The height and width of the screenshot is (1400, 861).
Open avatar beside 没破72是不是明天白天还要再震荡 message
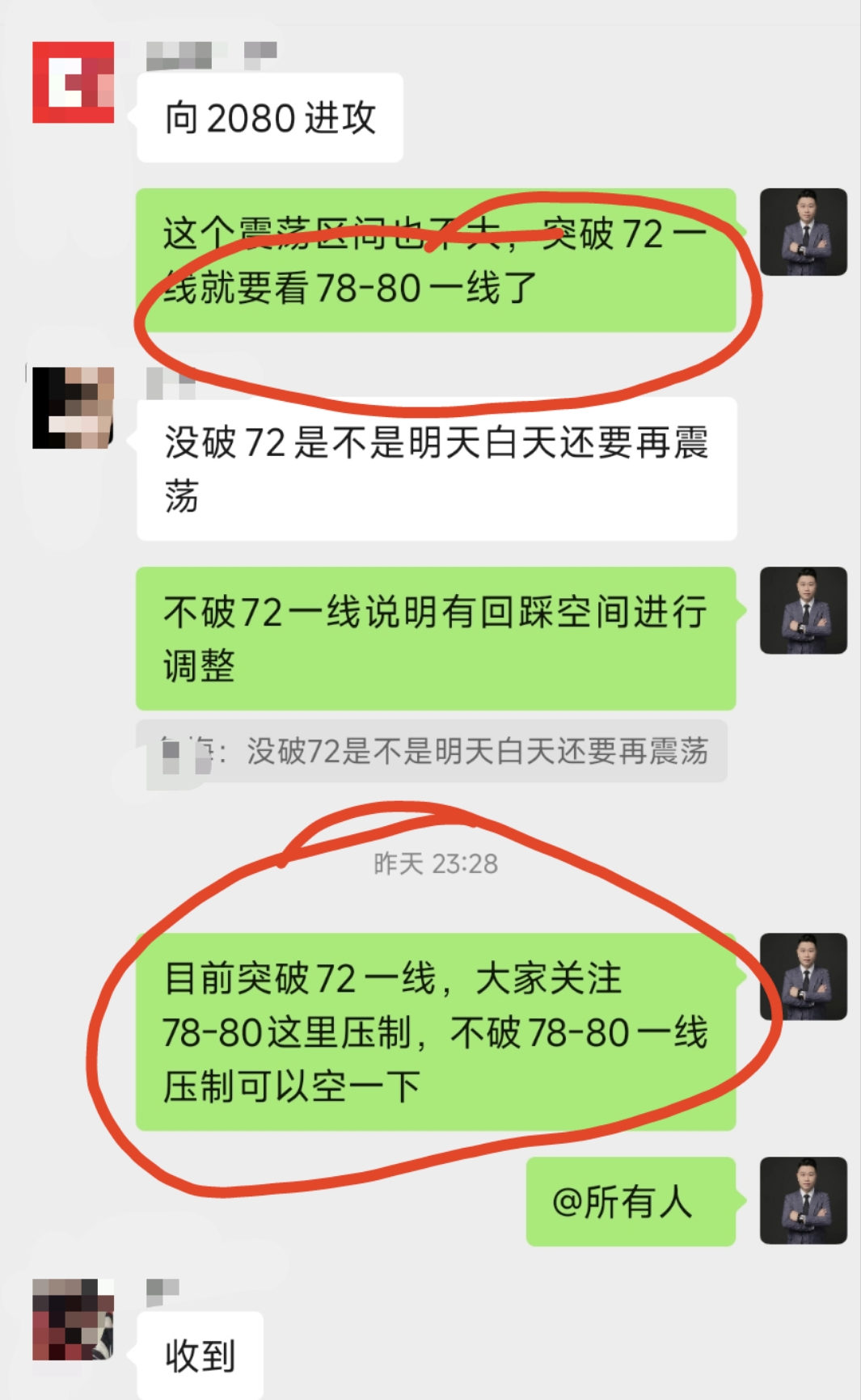(x=73, y=407)
